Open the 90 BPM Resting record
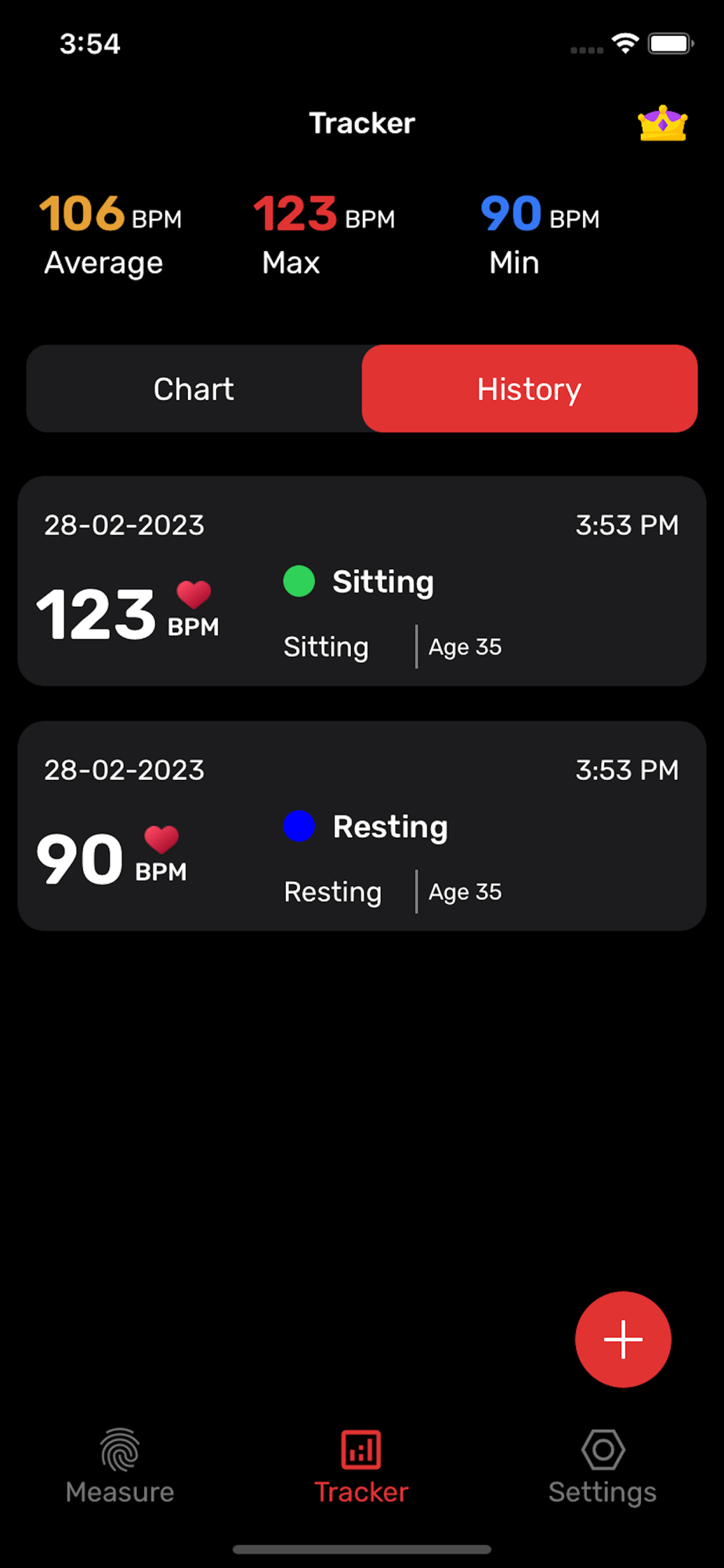Image resolution: width=724 pixels, height=1568 pixels. tap(362, 826)
